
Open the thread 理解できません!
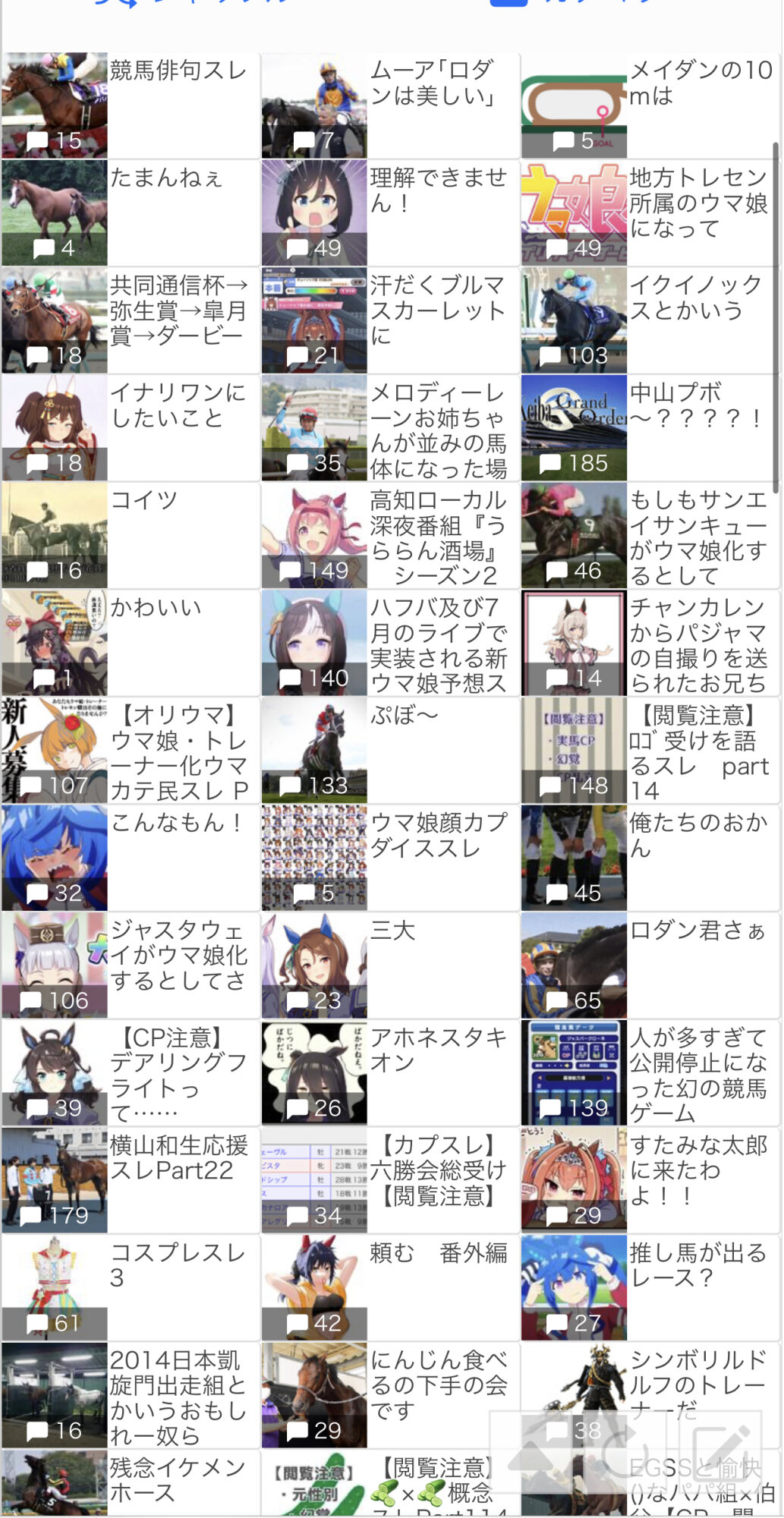(390, 213)
